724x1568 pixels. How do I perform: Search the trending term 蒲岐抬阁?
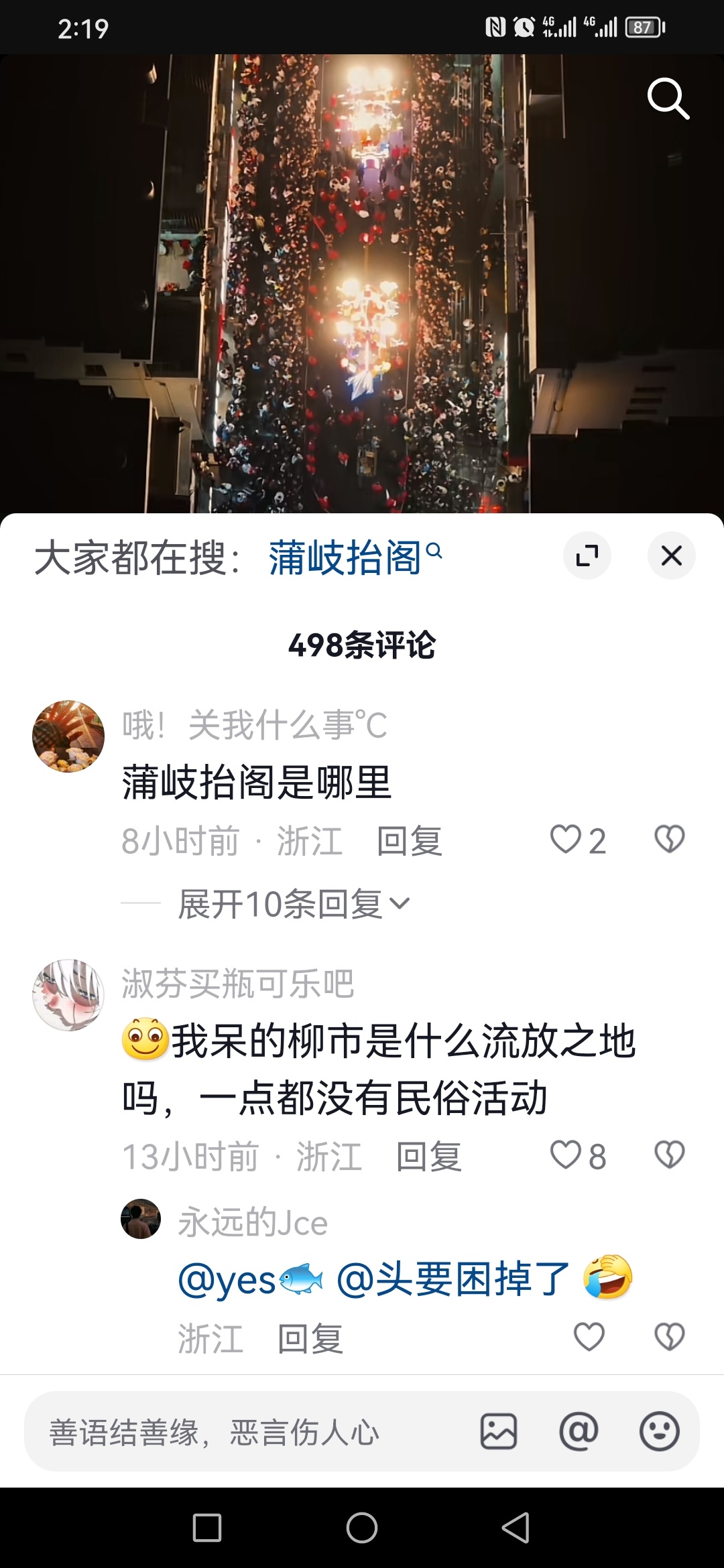[x=354, y=557]
